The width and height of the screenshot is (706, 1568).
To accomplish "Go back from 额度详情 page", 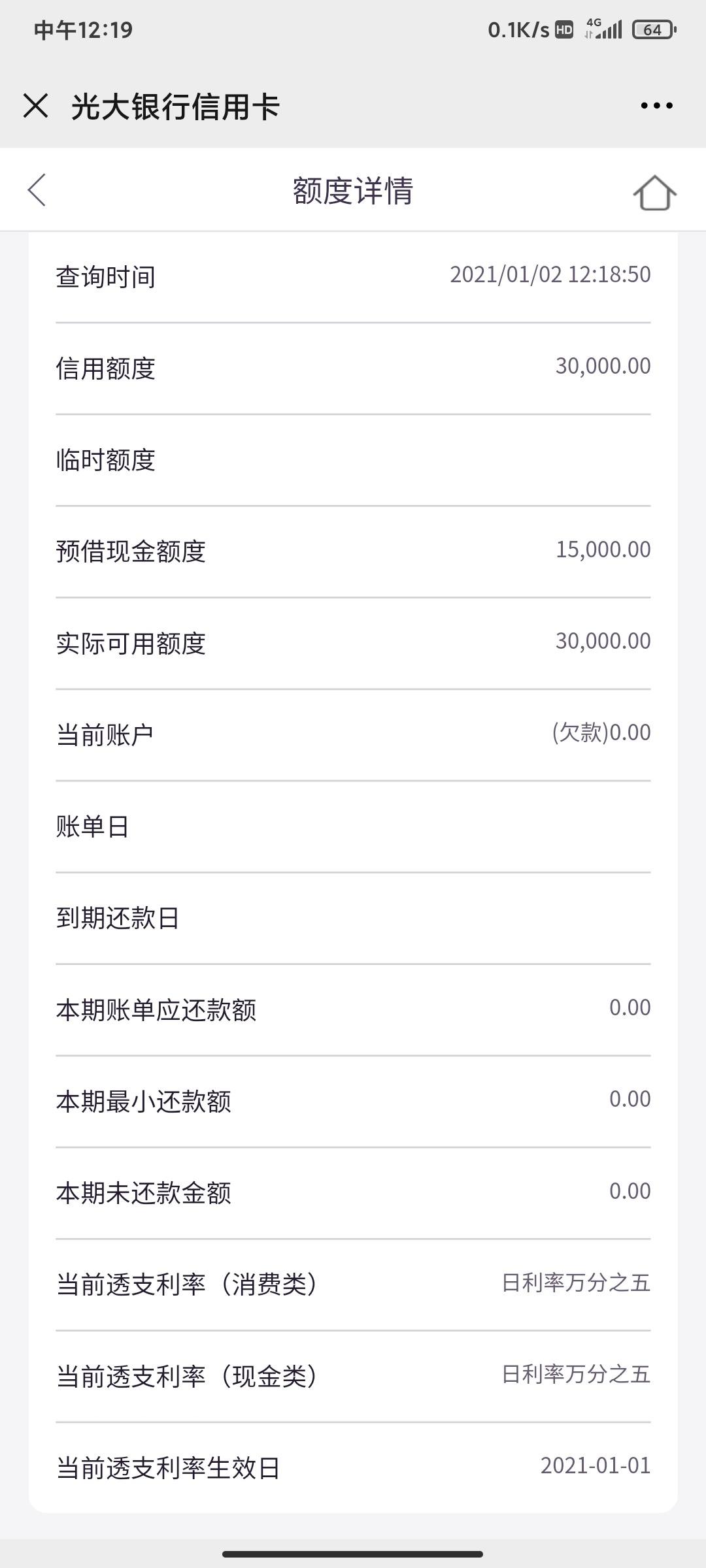I will coord(37,190).
